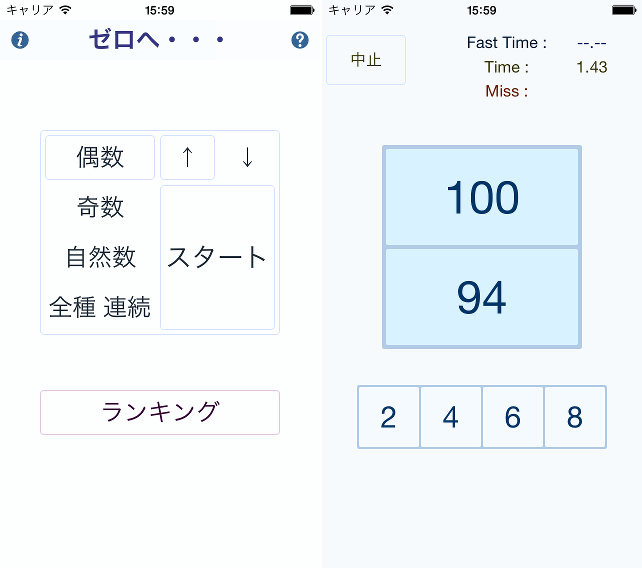Tap the number 2 button
Viewport: 642px width, 568px height.
click(388, 417)
